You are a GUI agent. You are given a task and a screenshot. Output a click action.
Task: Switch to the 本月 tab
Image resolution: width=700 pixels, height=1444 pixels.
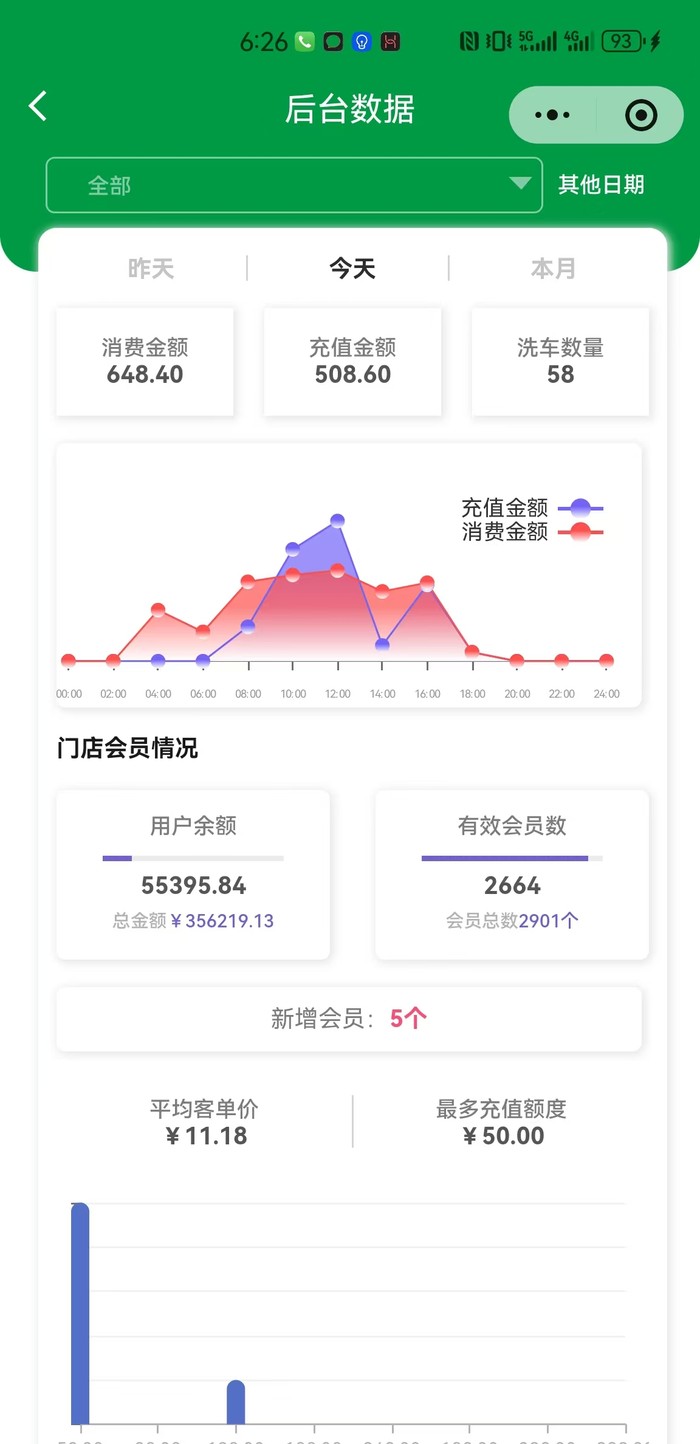coord(553,268)
